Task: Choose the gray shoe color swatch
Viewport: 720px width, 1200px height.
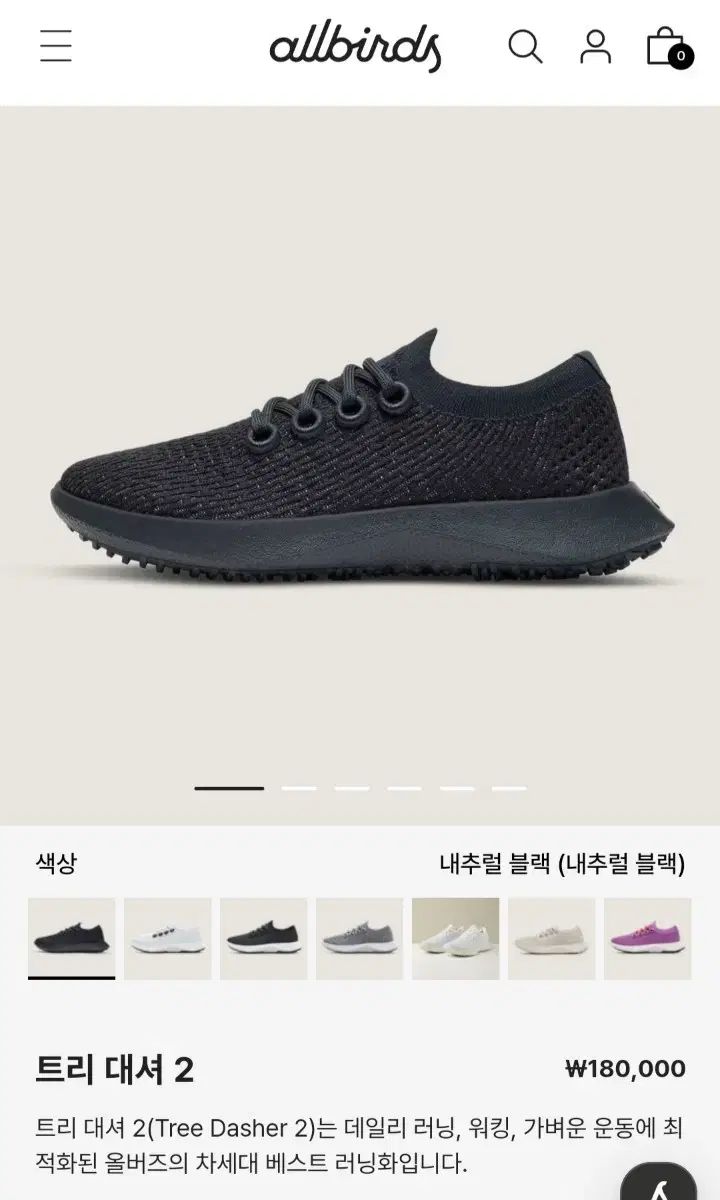Action: point(359,938)
